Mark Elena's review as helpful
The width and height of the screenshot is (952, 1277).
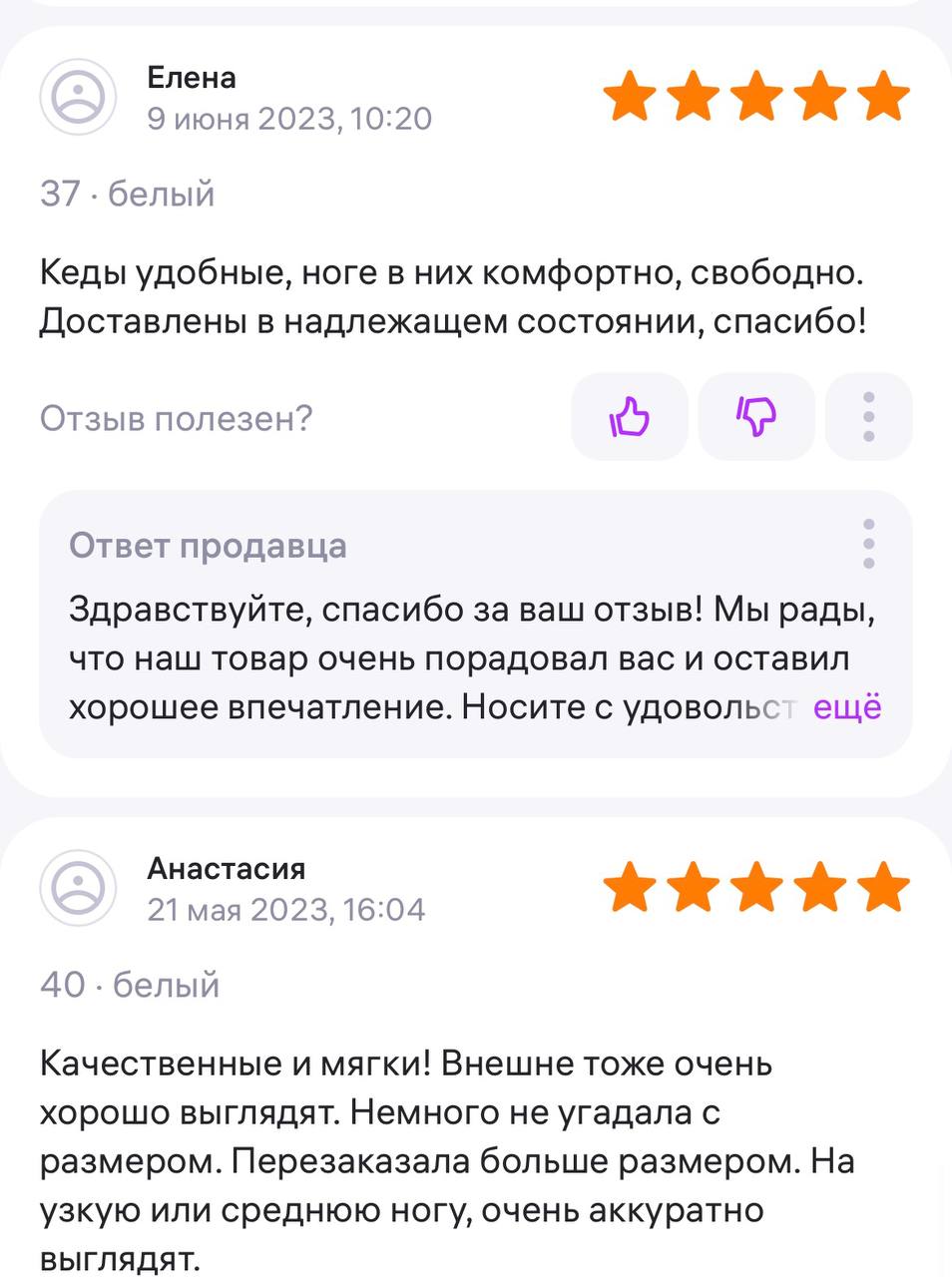pyautogui.click(x=629, y=417)
